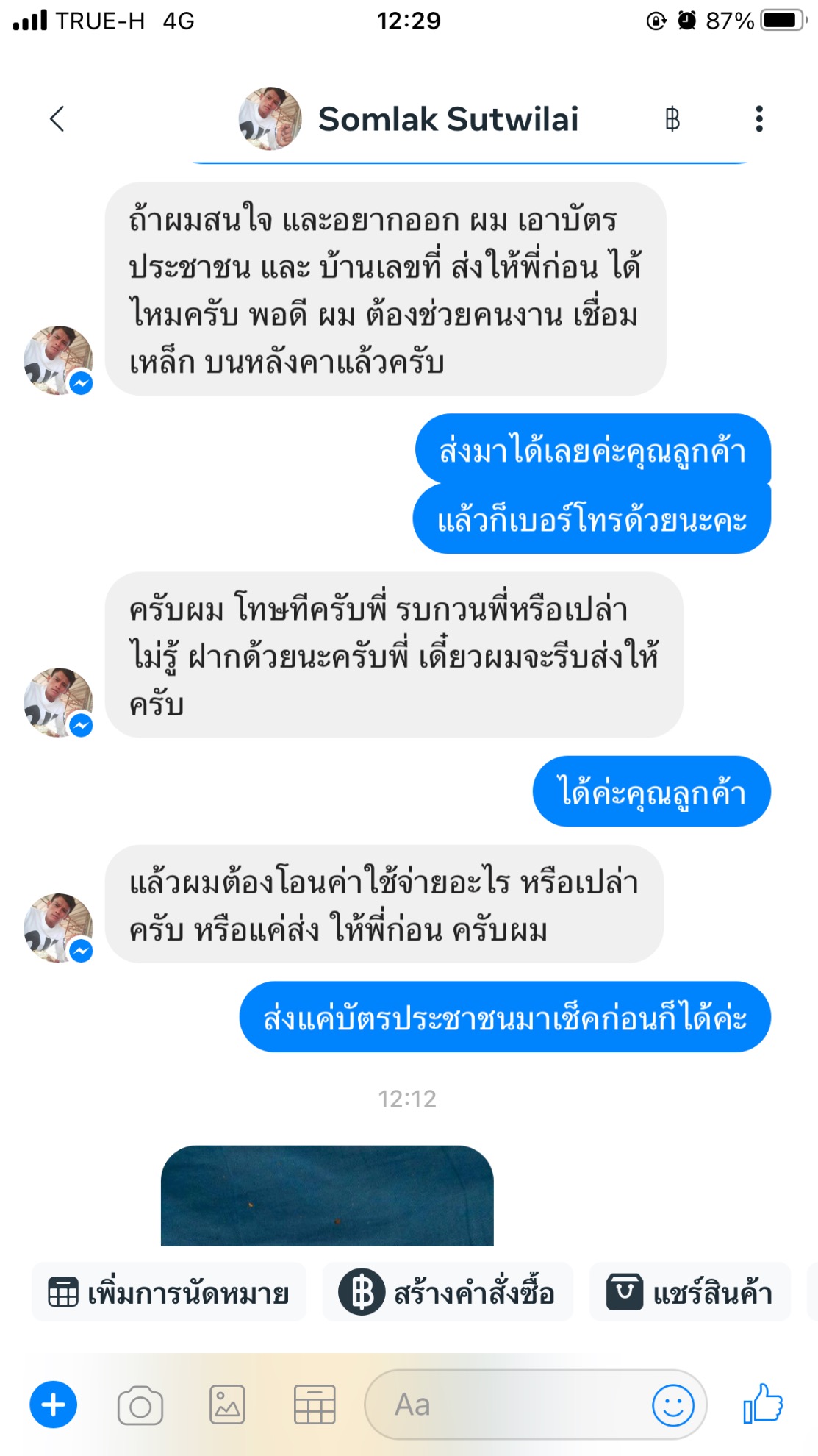818x1456 pixels.
Task: Go back to the conversation list
Action: coord(57,119)
